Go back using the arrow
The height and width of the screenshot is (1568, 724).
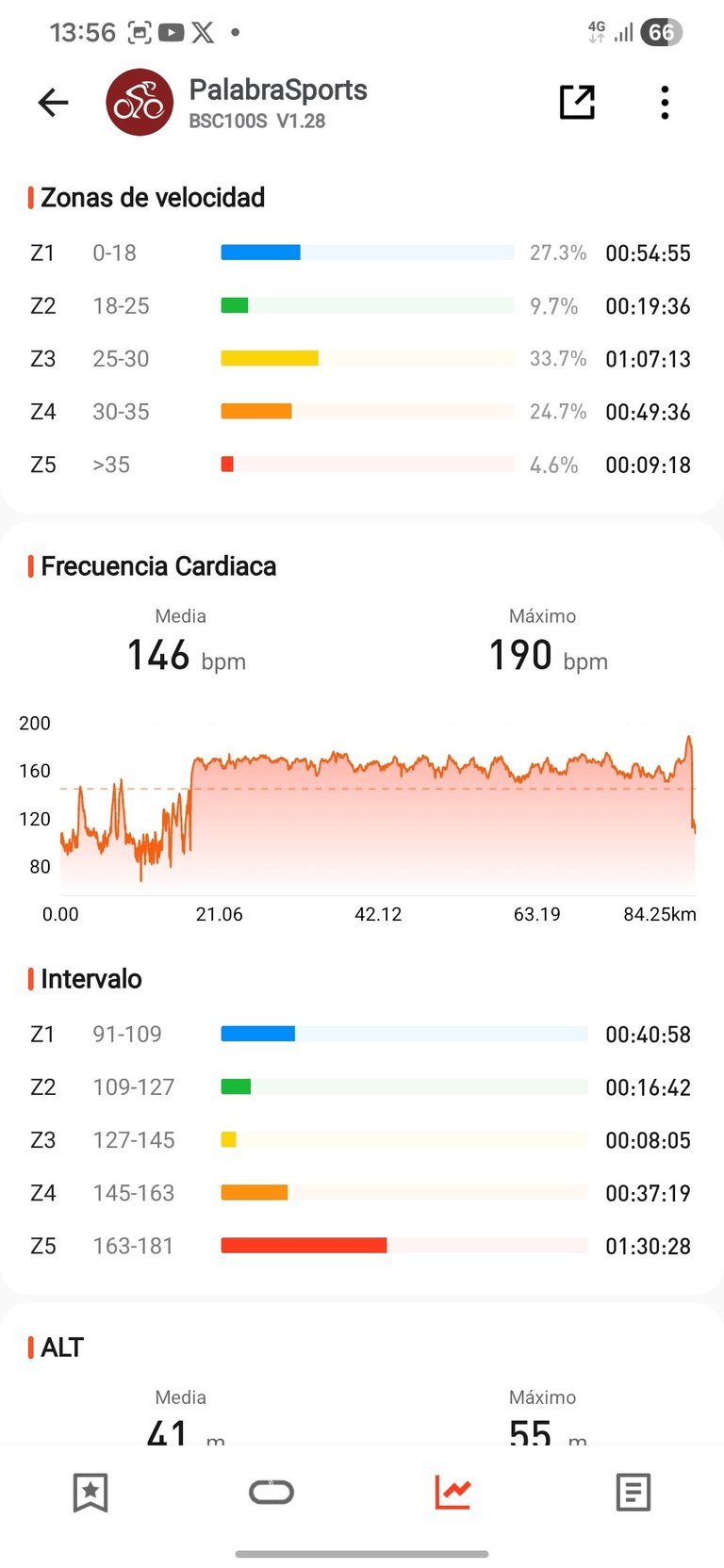(53, 102)
